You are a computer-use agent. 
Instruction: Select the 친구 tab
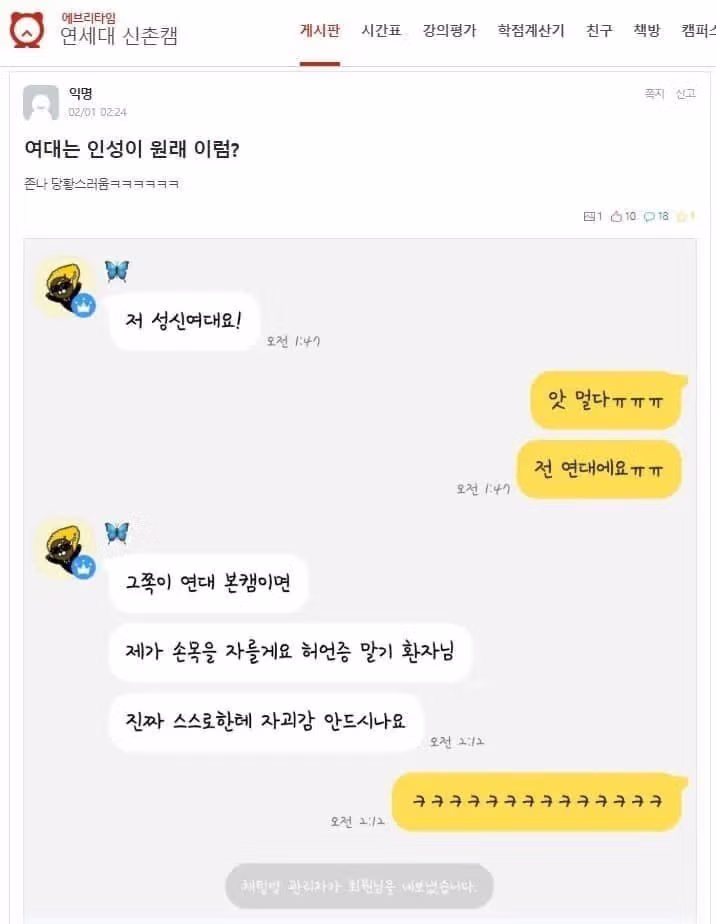[x=600, y=30]
